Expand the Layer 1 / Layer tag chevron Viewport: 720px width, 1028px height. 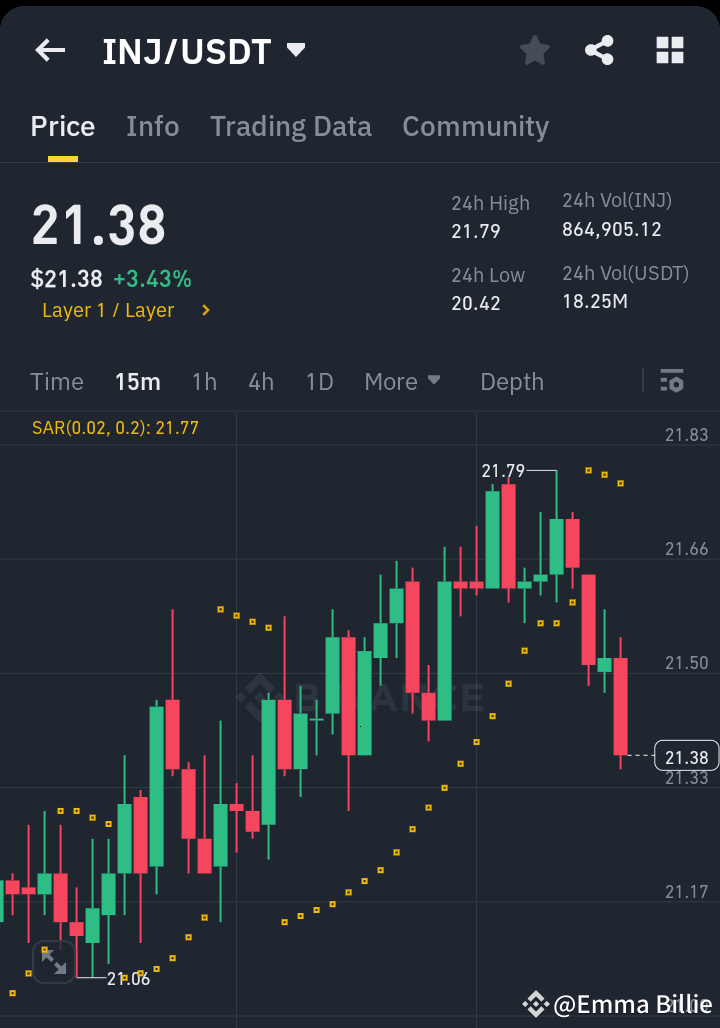pos(205,310)
